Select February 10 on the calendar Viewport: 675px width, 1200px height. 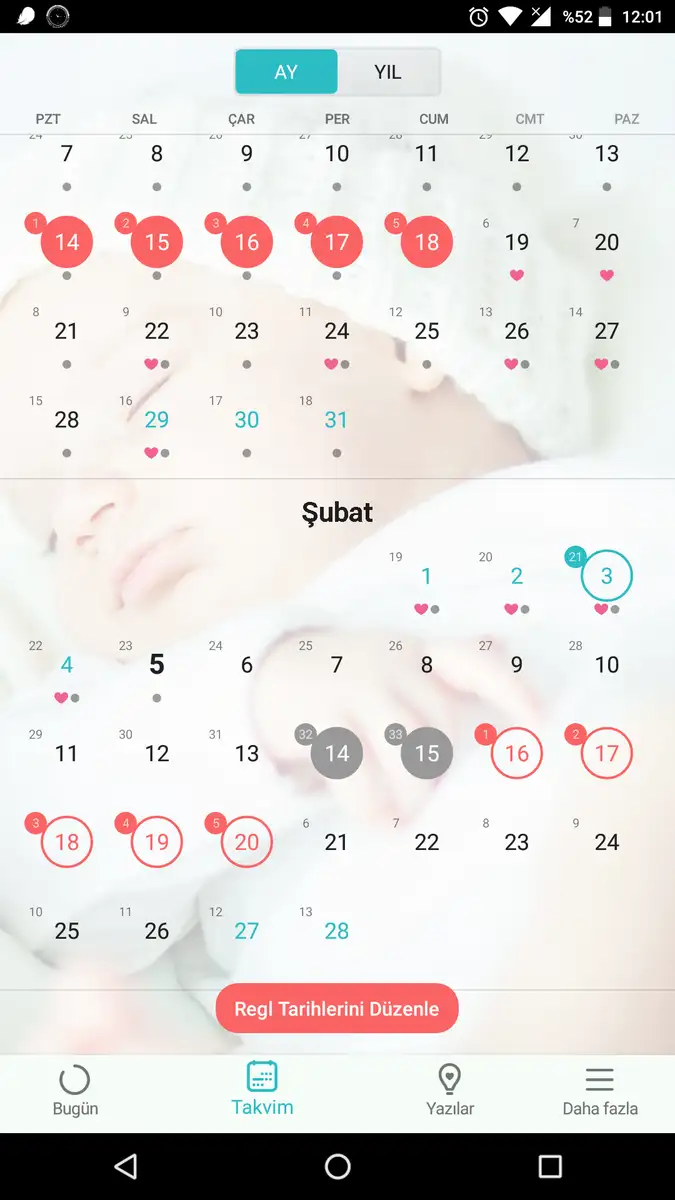click(x=607, y=665)
